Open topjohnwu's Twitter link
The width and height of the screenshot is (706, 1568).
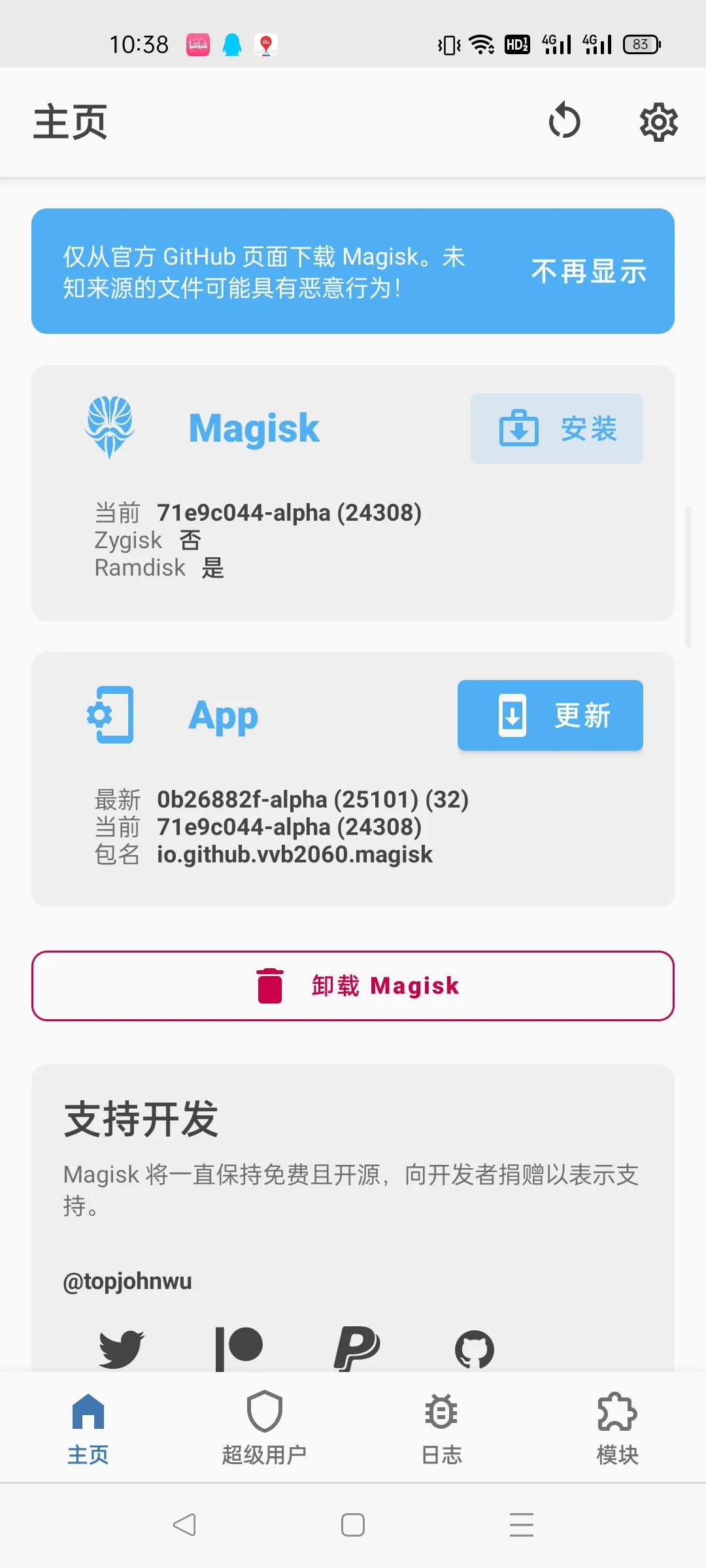122,1348
